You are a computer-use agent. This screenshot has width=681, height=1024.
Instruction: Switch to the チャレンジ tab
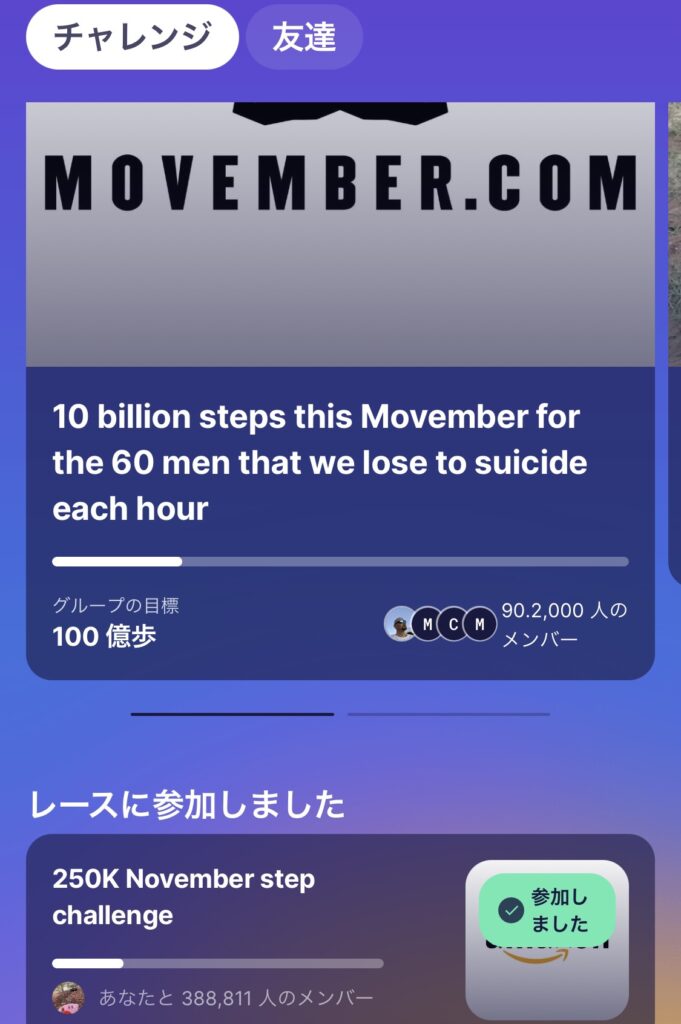(132, 37)
